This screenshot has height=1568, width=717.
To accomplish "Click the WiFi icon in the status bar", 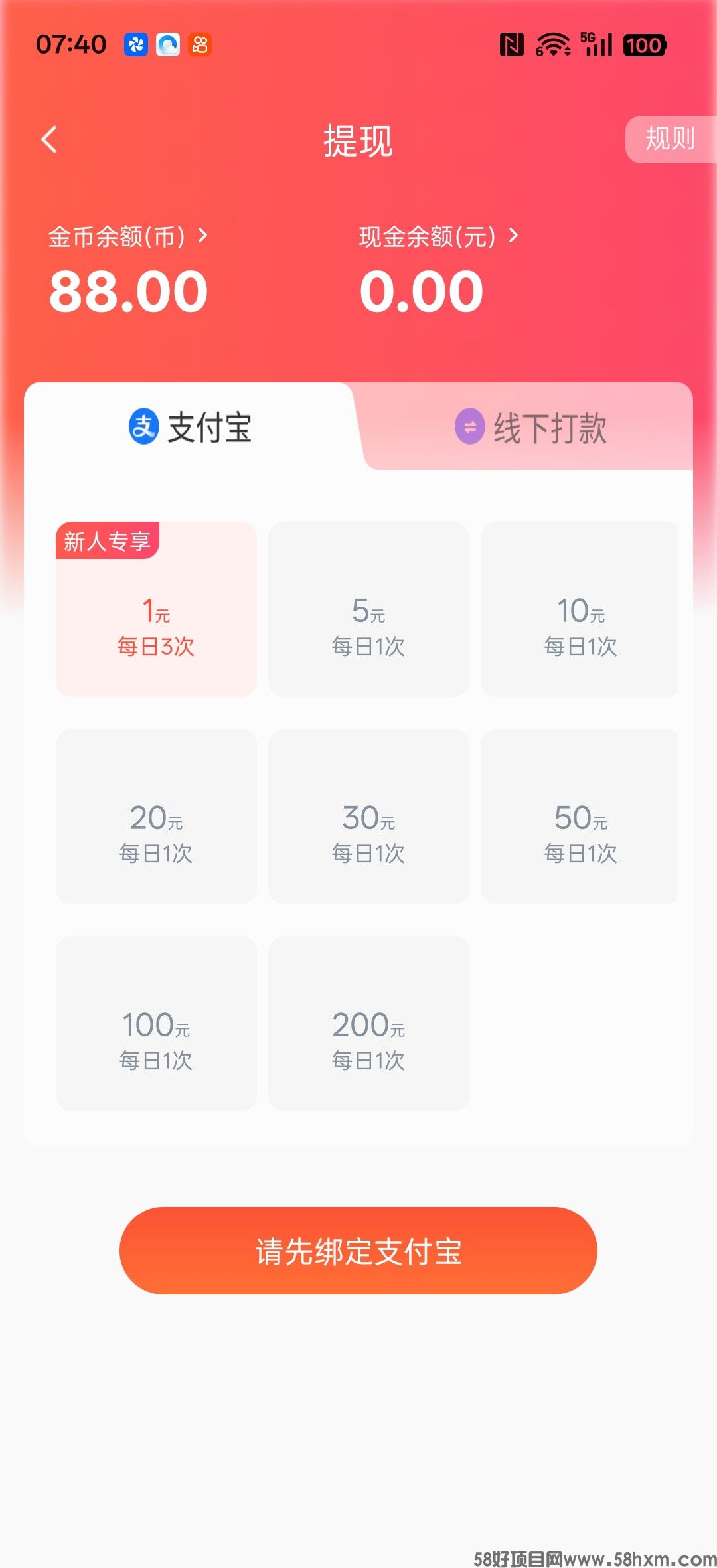I will coord(555,44).
